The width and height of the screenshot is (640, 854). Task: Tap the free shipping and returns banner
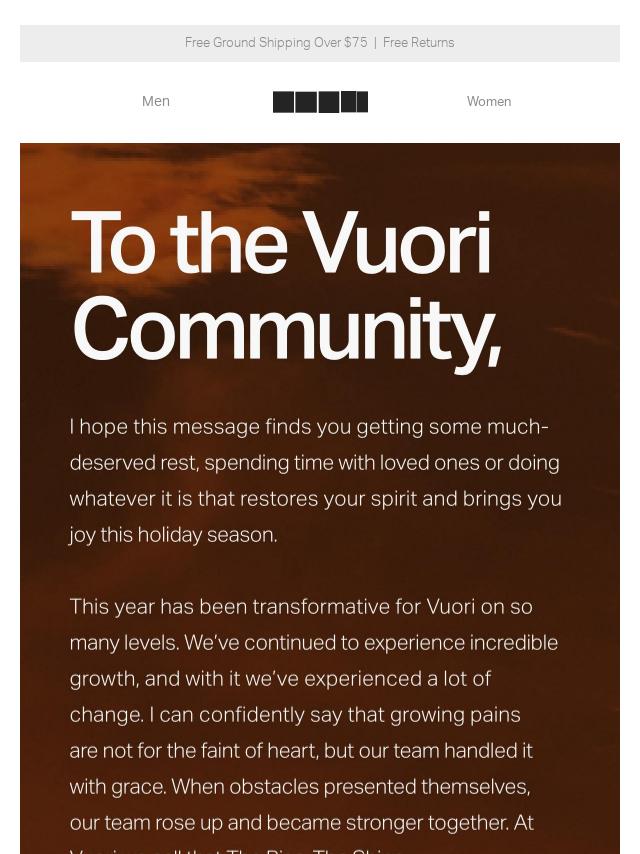point(320,43)
